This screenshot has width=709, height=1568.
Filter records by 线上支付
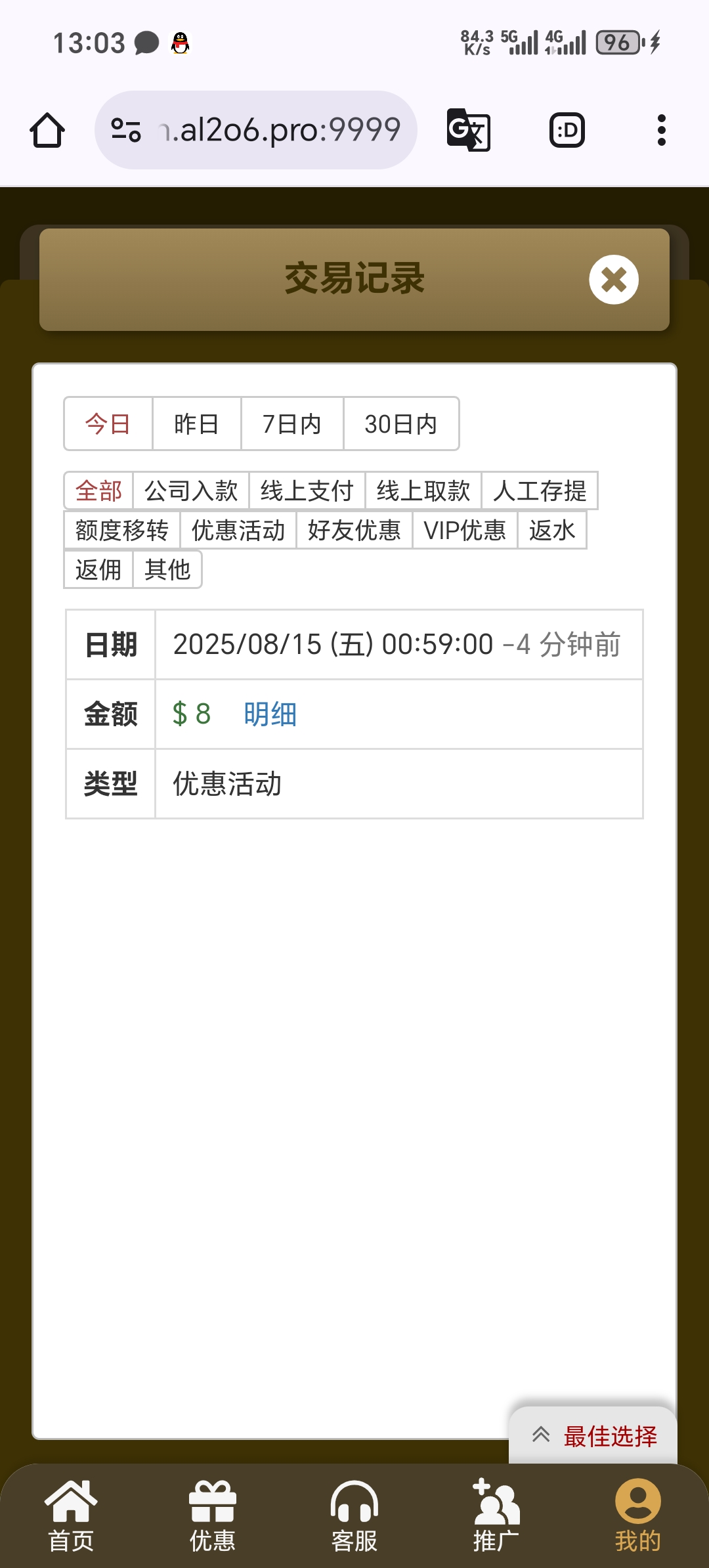tap(307, 490)
